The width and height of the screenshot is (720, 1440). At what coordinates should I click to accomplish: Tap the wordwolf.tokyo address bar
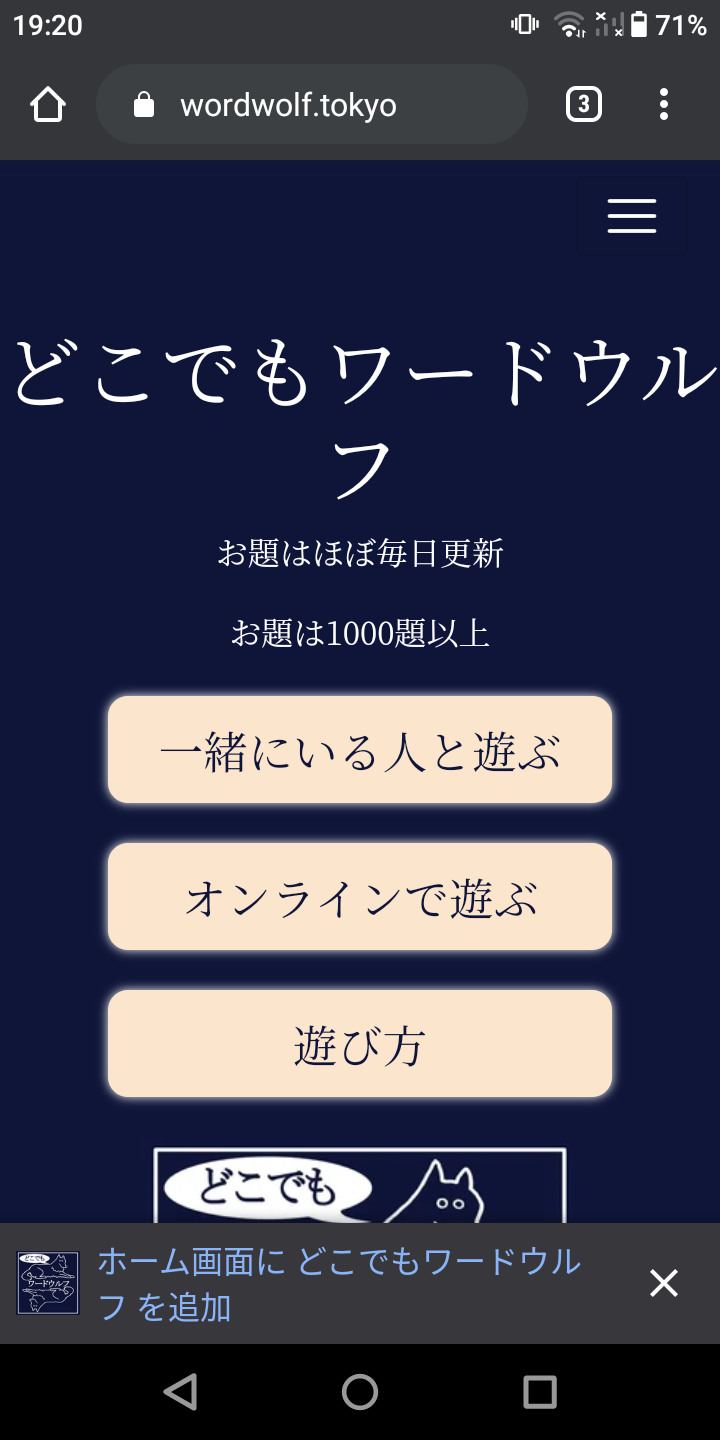coord(311,105)
